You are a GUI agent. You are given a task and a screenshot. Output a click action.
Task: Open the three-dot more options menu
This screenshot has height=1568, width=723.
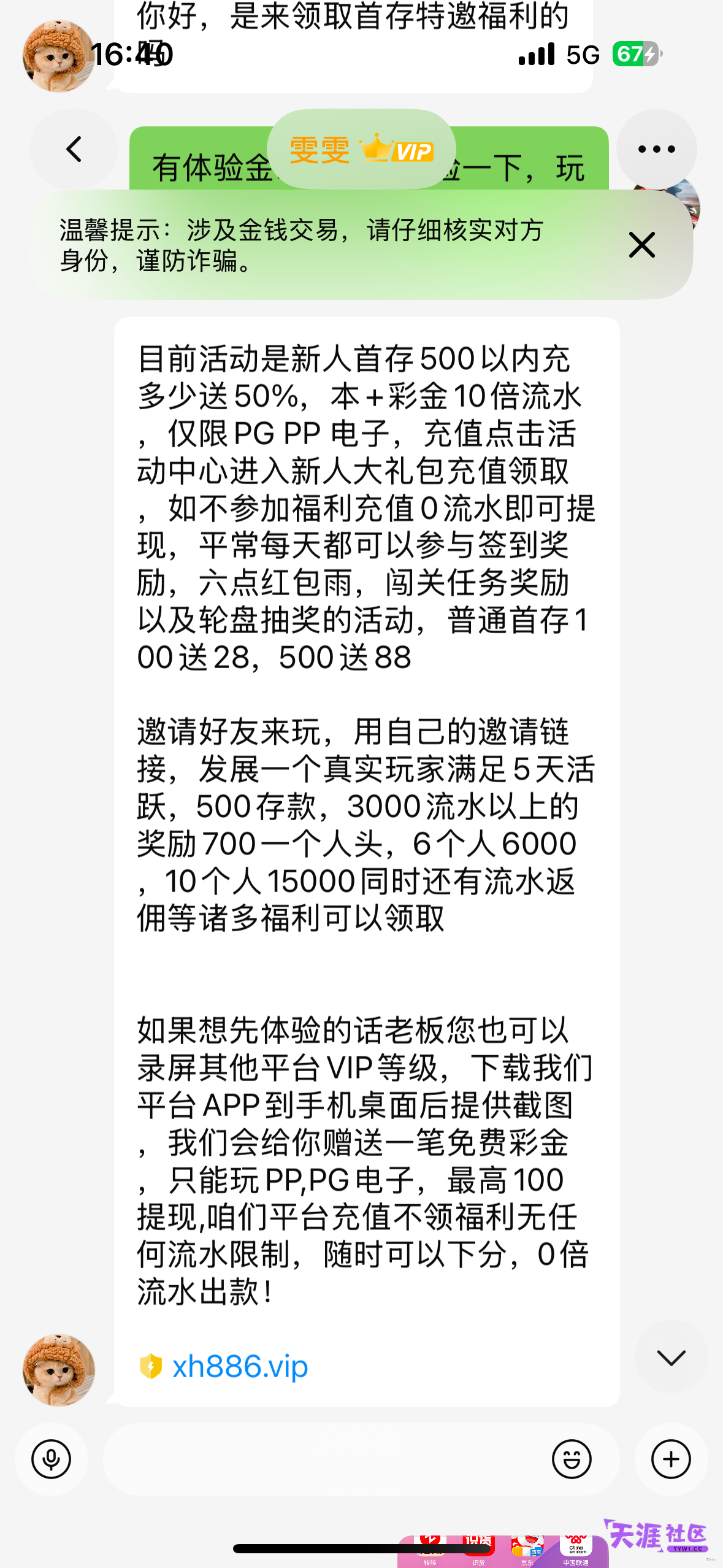[656, 149]
